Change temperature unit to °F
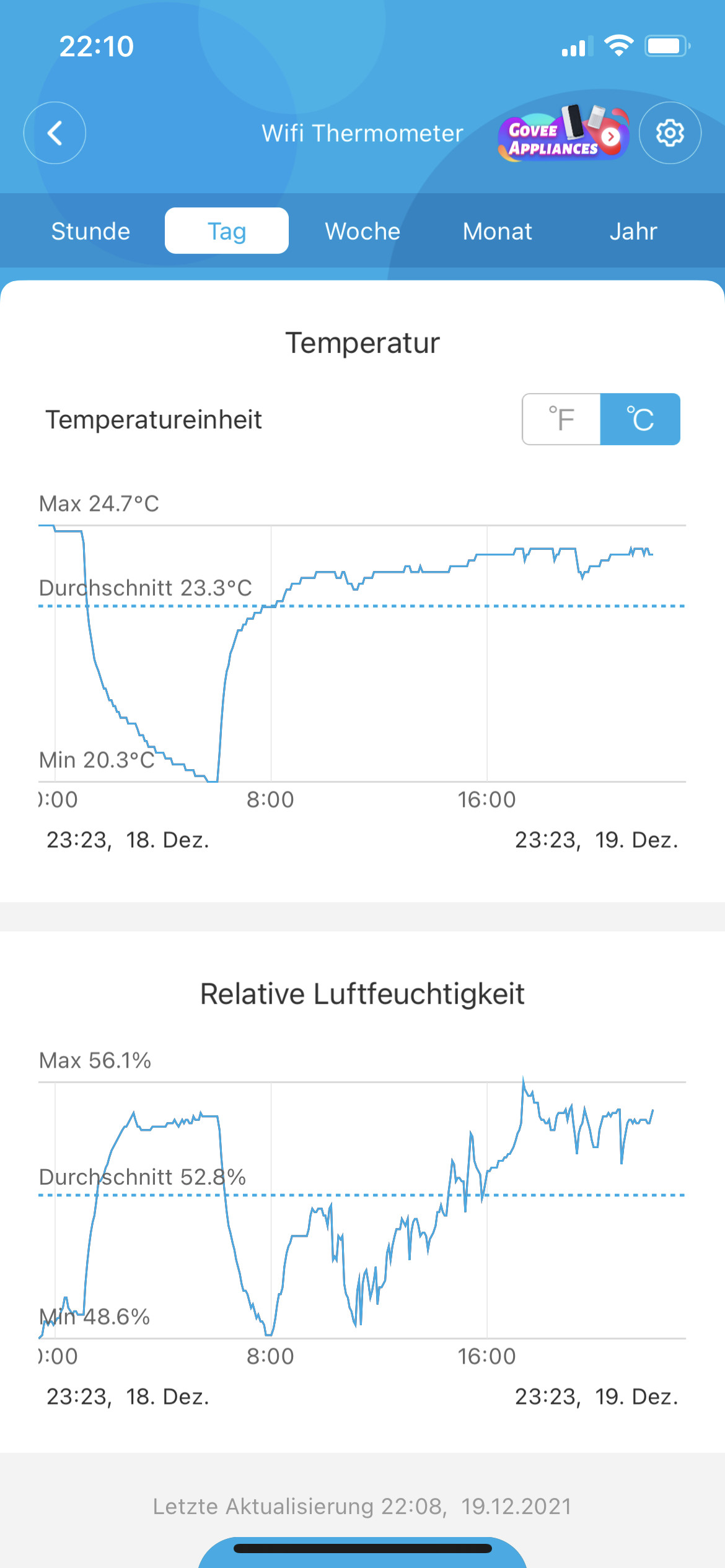The image size is (725, 1568). pyautogui.click(x=561, y=419)
